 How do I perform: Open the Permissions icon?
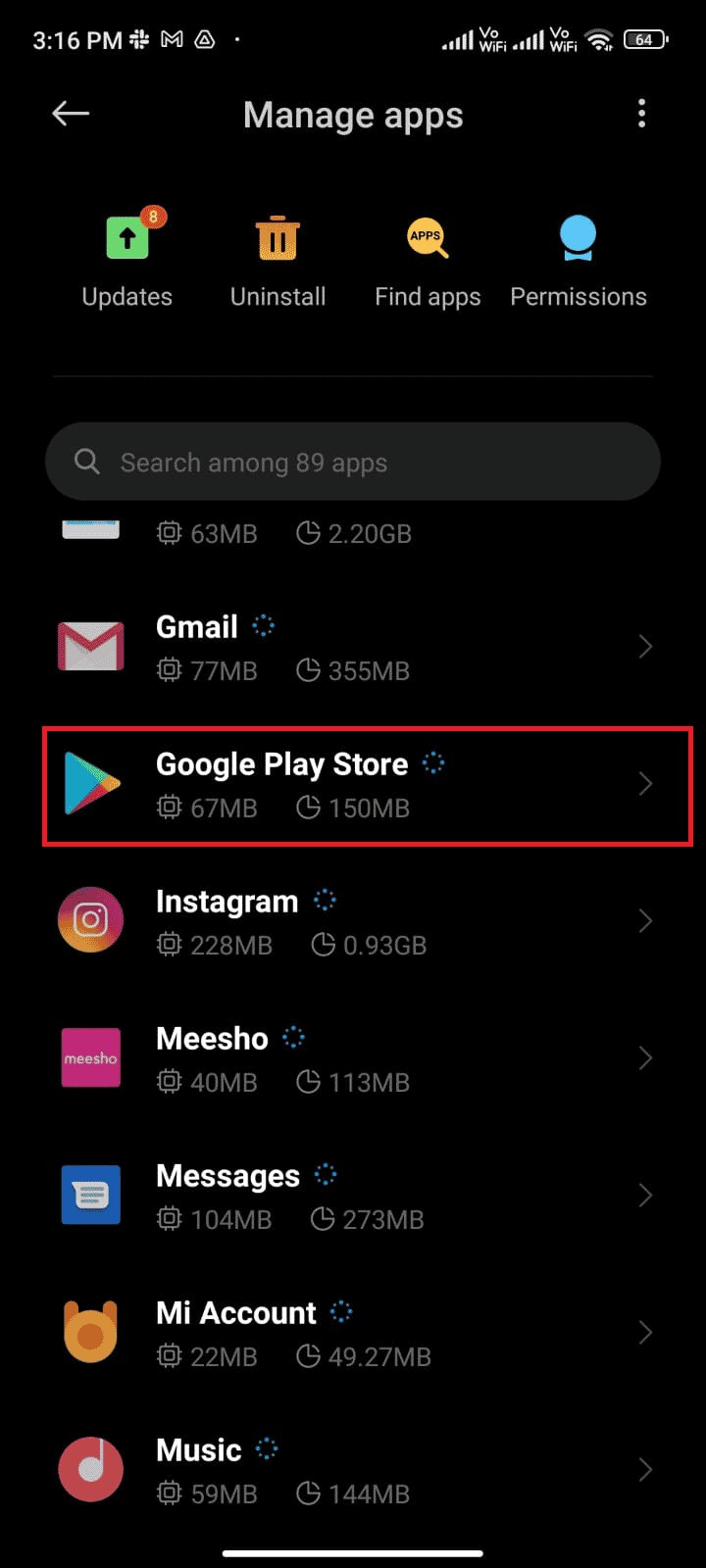[579, 237]
